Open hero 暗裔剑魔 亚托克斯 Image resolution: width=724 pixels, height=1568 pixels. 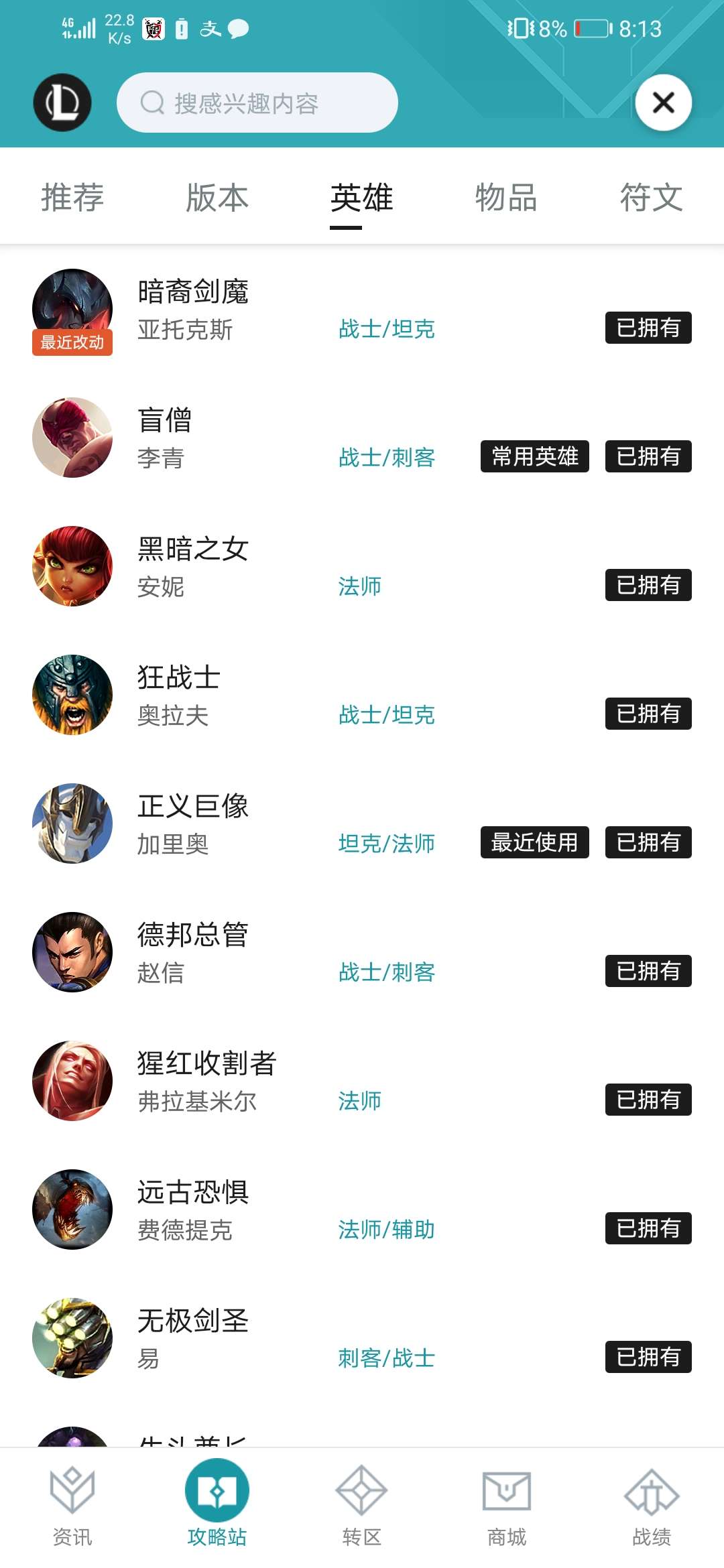coord(362,310)
